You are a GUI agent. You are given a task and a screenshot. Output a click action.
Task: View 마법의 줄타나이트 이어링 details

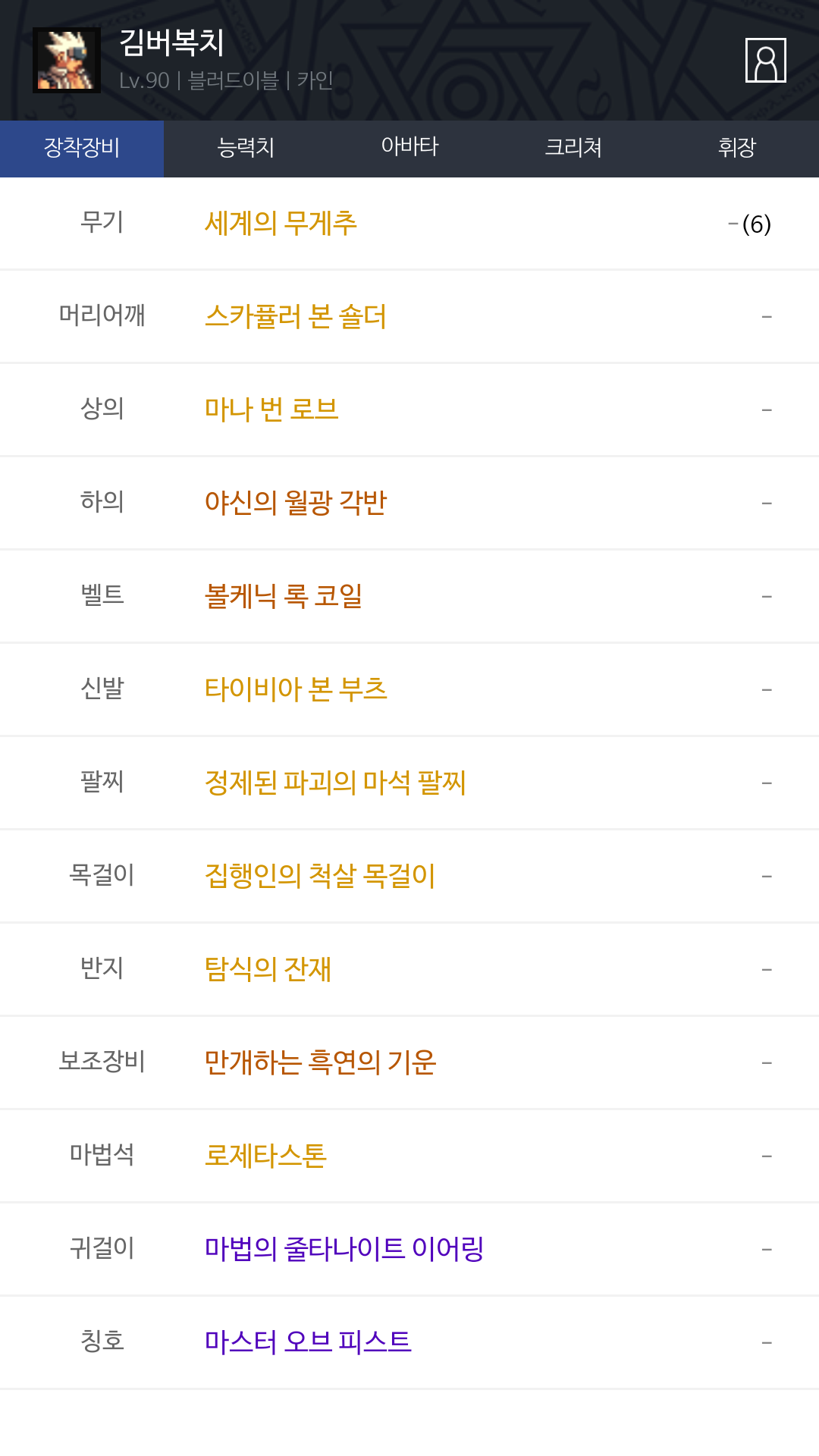(344, 1250)
